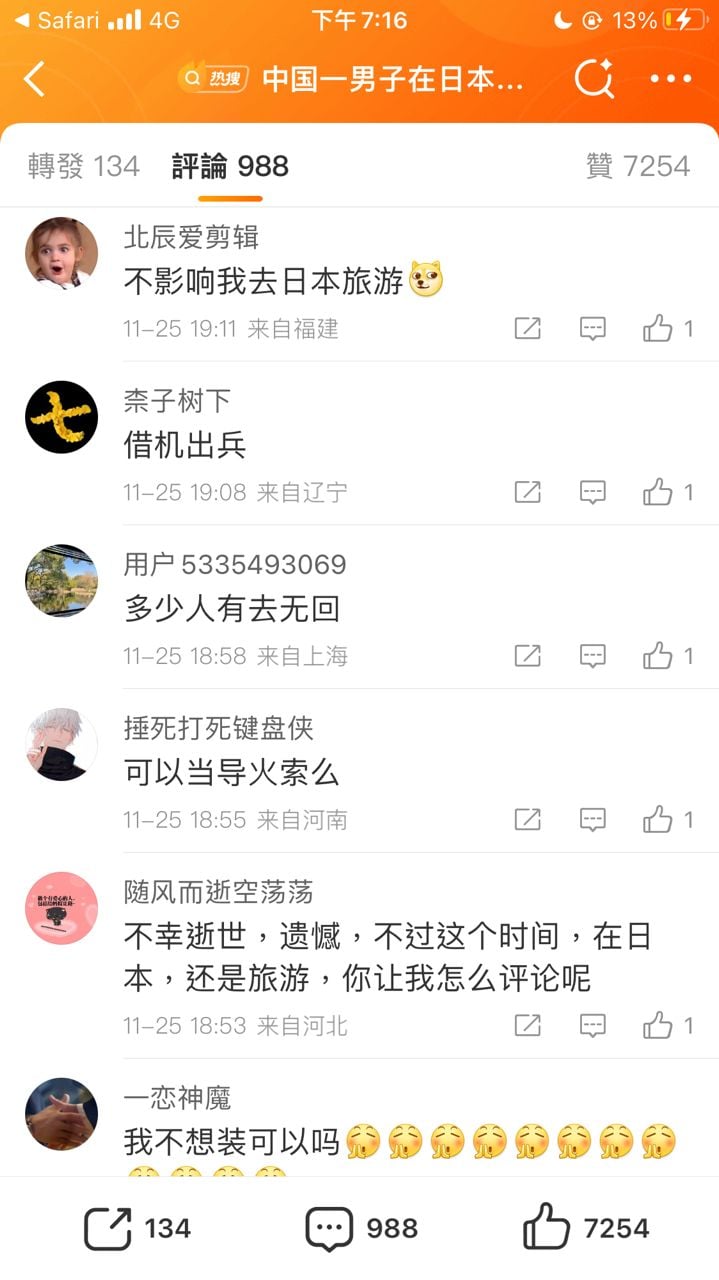Viewport: 719px width, 1280px height.
Task: Reply to 北辰爱剪辑's comment
Action: pos(593,328)
